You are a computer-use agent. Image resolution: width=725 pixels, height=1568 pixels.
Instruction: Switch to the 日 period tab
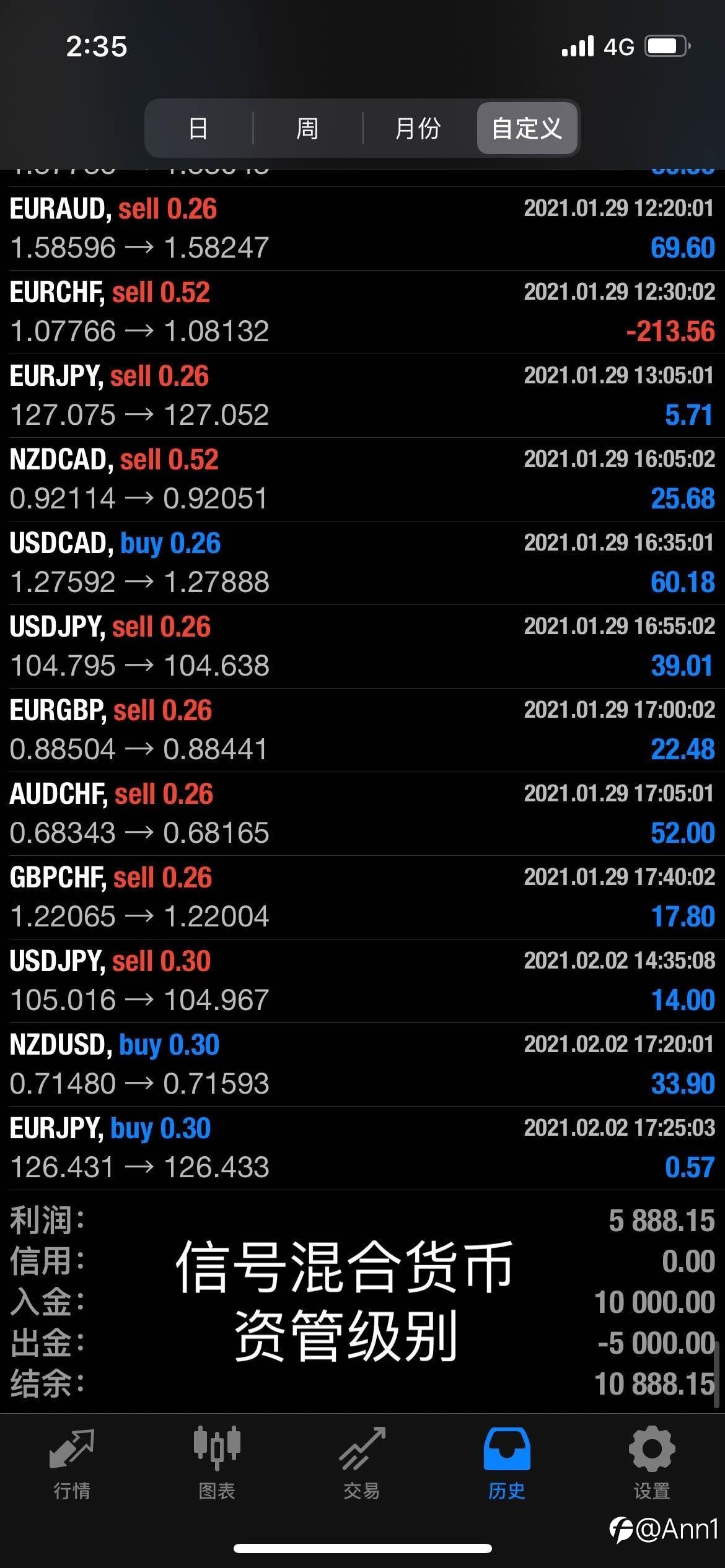198,128
